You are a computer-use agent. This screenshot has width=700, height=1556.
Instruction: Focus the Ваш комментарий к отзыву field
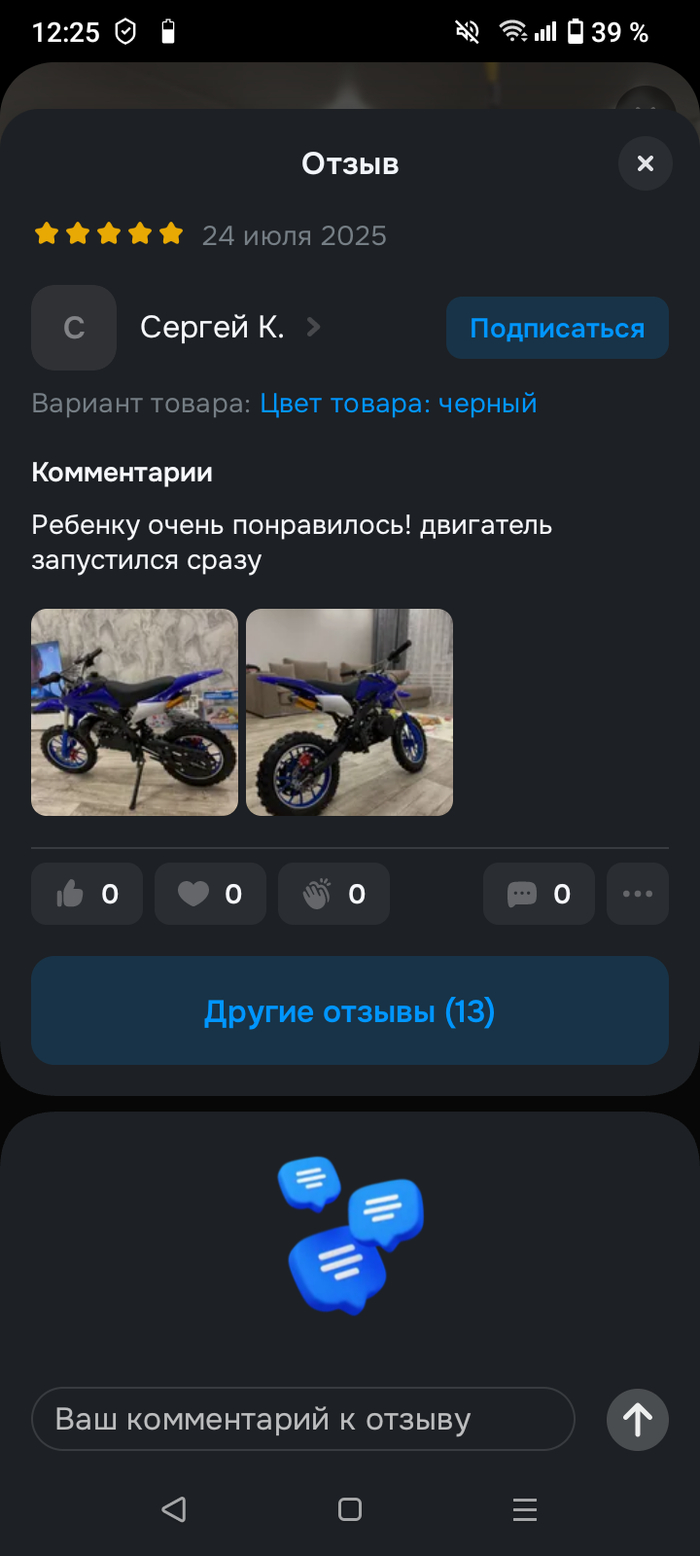pyautogui.click(x=303, y=1419)
